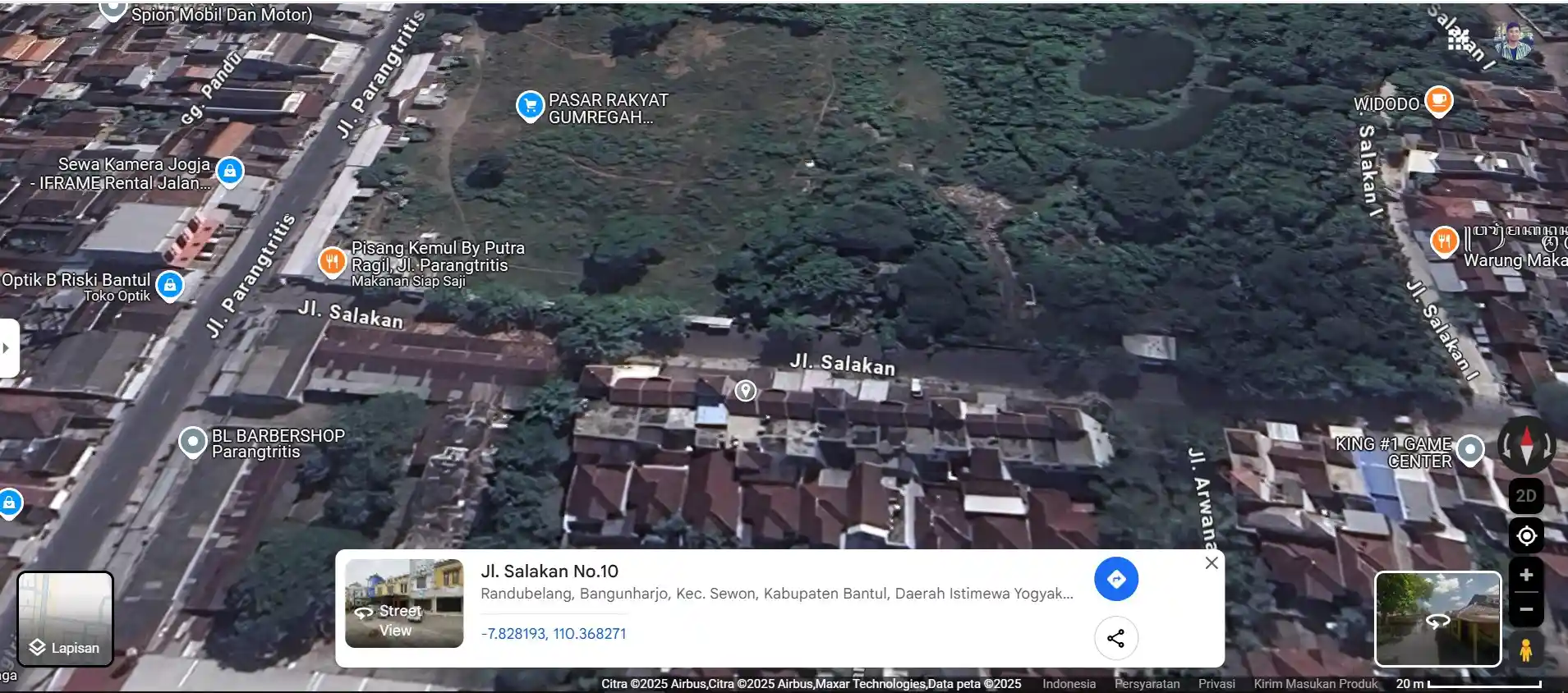Close the Jl. Salakan No.10 card
The width and height of the screenshot is (1568, 693).
point(1211,562)
